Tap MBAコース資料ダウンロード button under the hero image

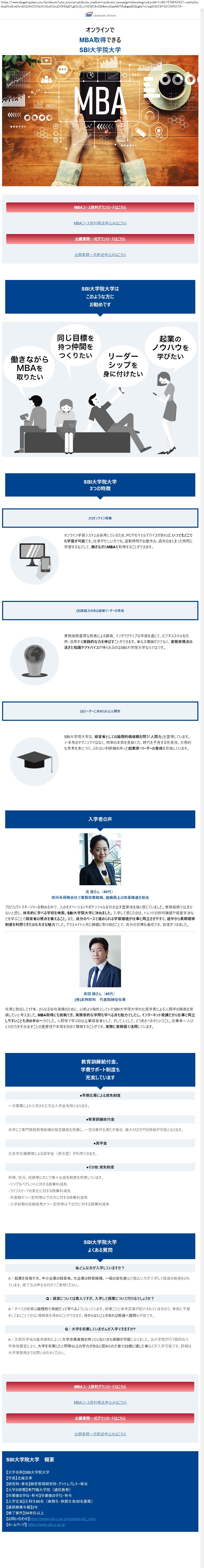tap(100, 207)
